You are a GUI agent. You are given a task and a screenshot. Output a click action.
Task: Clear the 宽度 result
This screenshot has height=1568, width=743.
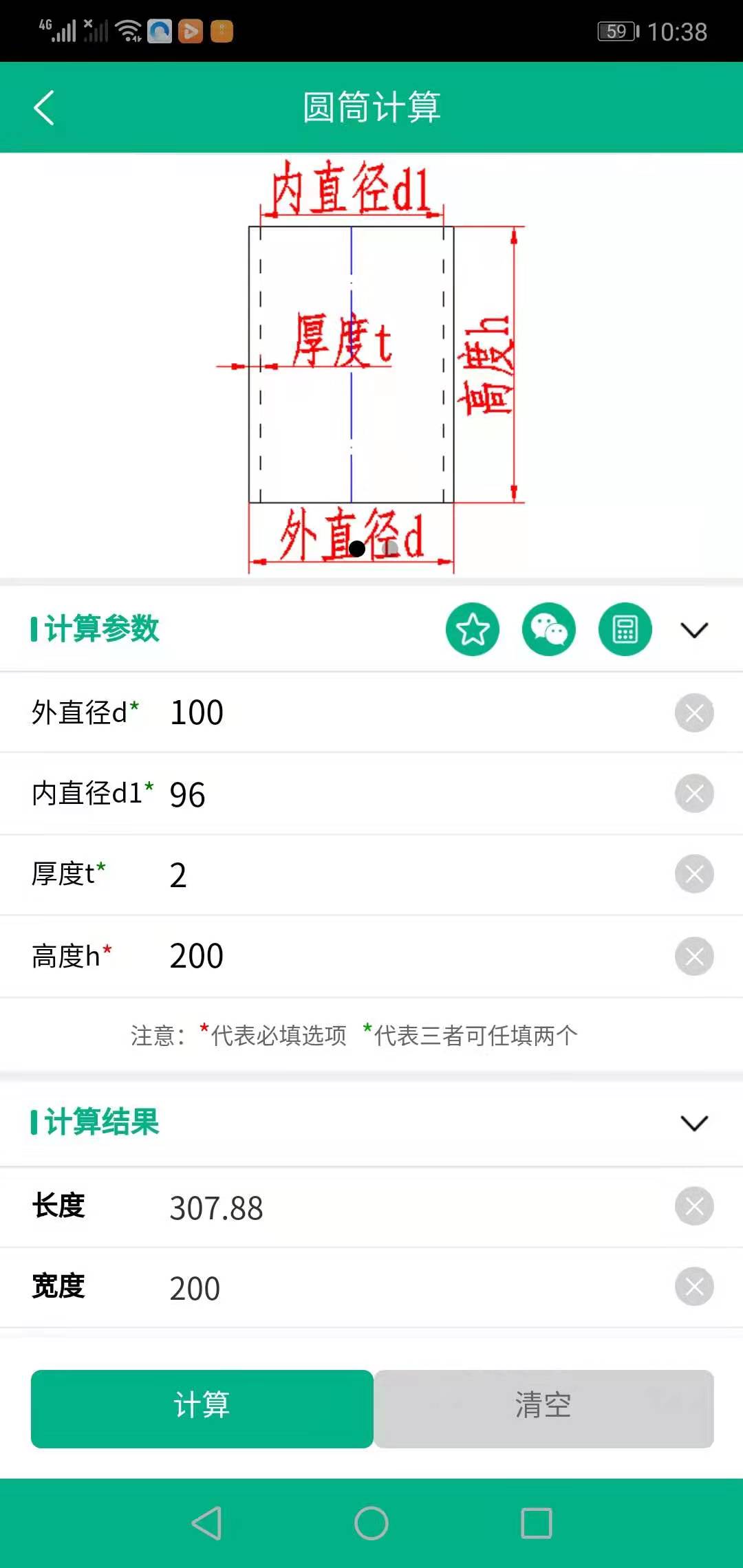click(694, 1287)
